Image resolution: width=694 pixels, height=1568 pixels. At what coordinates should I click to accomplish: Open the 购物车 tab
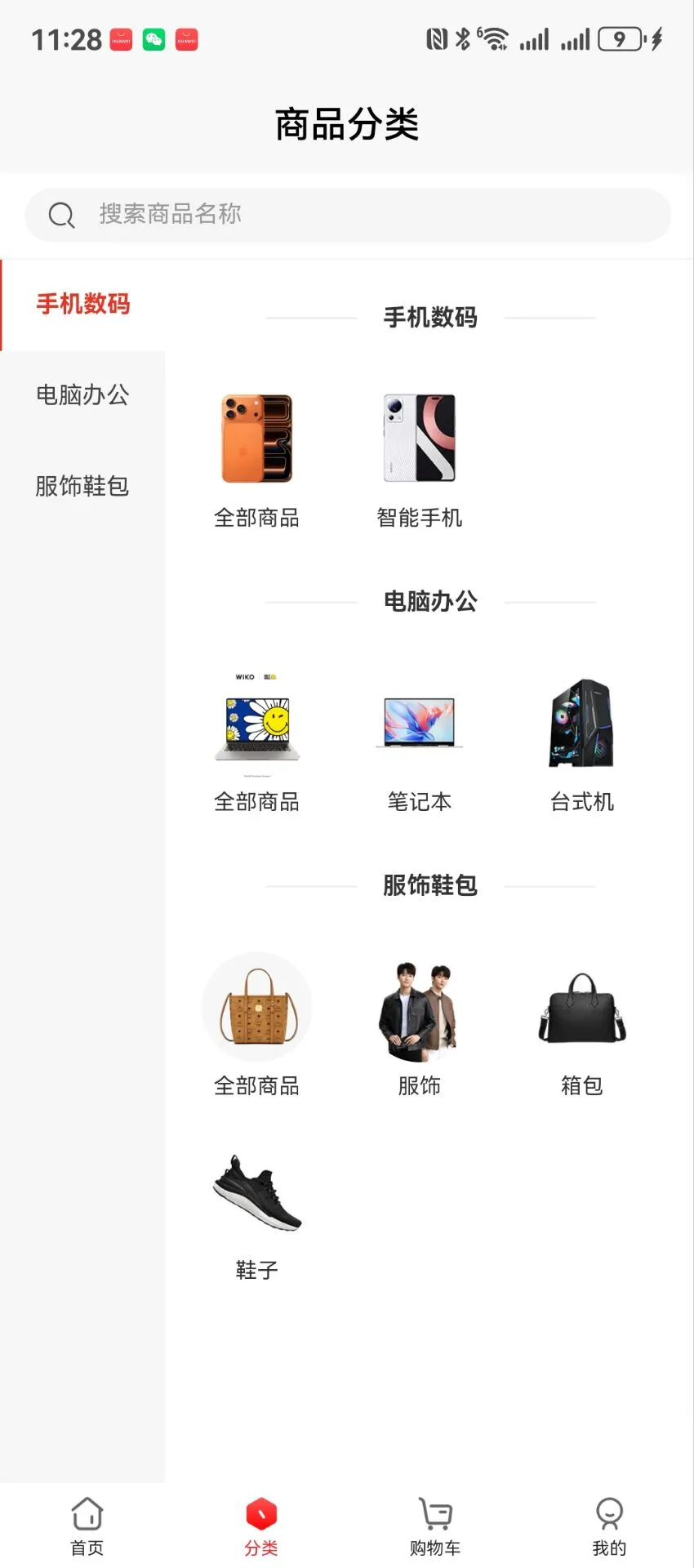tap(435, 1526)
